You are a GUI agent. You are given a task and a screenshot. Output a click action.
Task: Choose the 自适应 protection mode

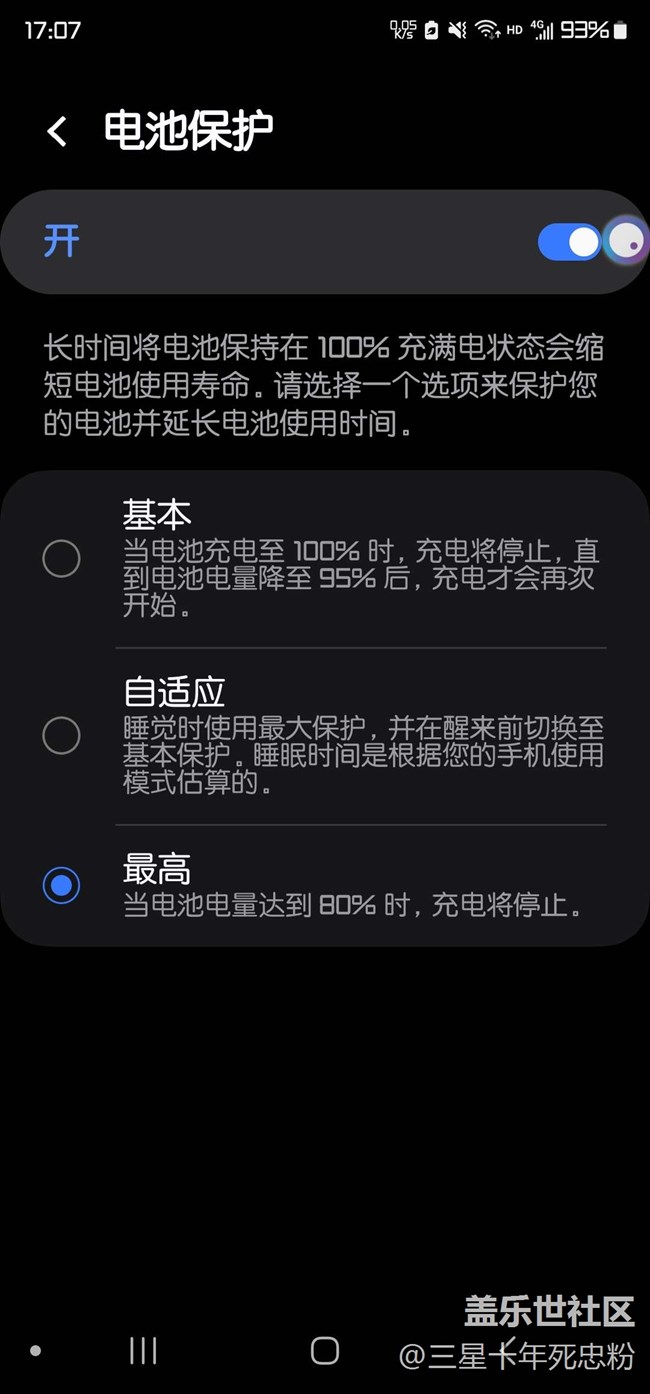(x=61, y=736)
